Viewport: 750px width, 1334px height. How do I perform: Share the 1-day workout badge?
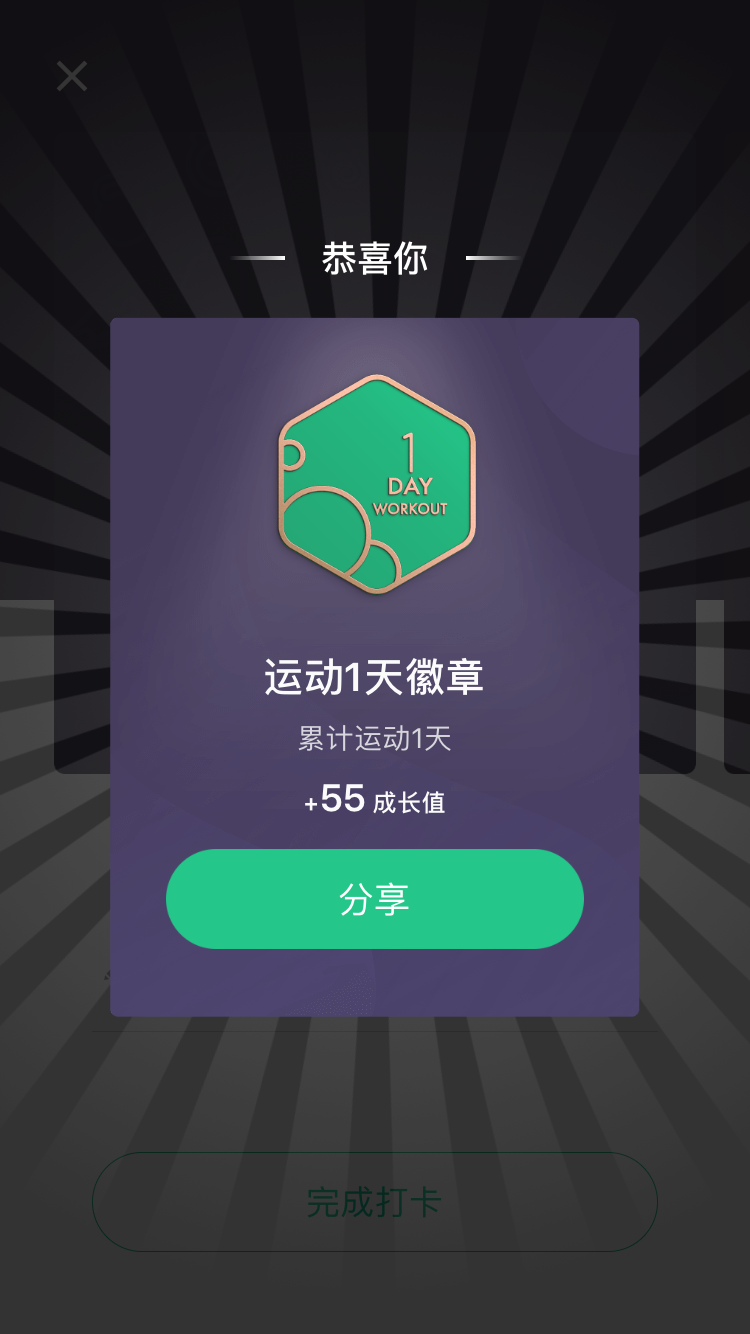374,899
